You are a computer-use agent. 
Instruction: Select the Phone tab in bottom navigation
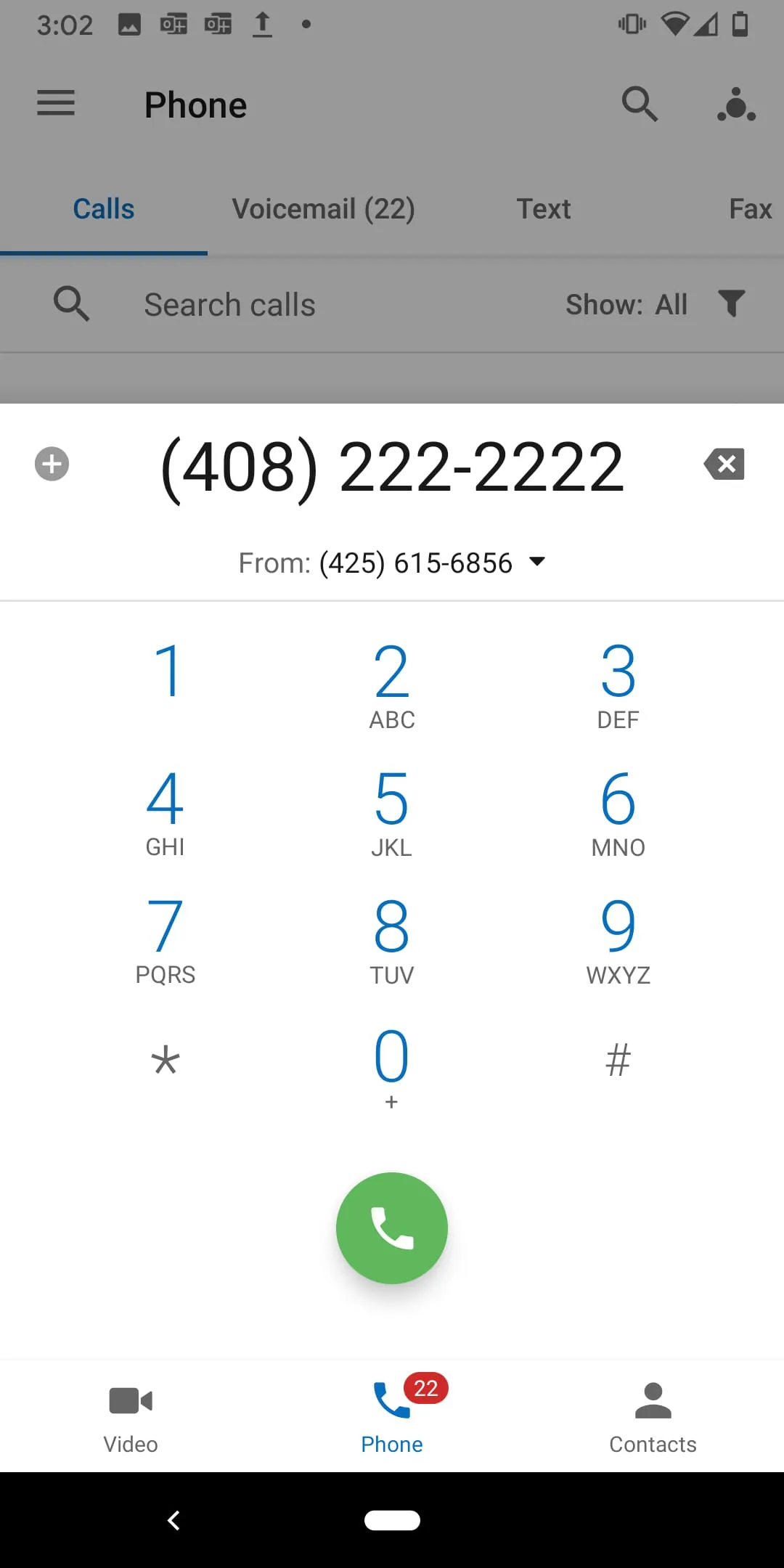[x=391, y=1417]
